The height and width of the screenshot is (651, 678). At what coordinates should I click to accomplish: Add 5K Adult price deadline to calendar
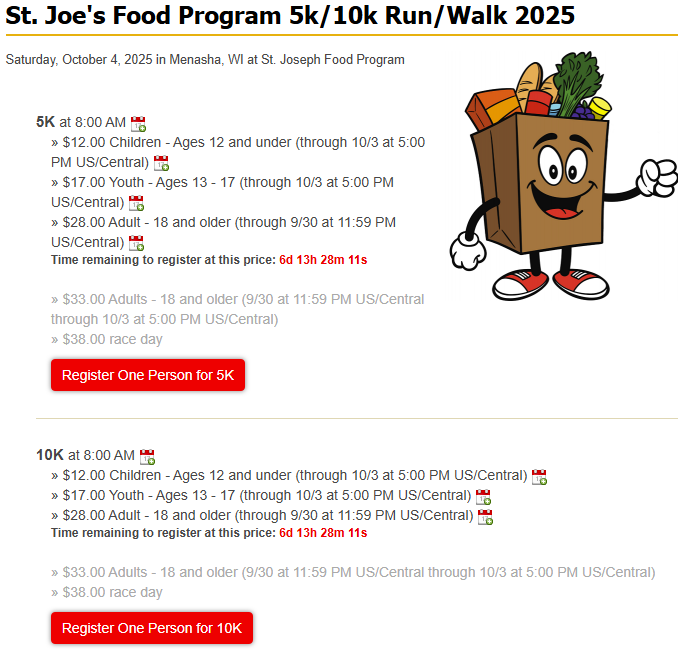click(136, 243)
